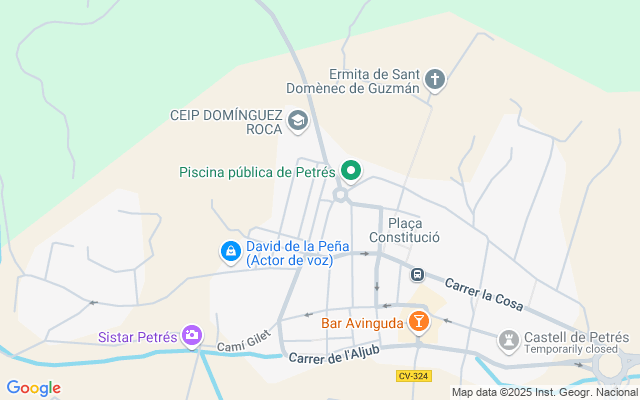Select the Sistar Petrés photo marker

[192, 336]
